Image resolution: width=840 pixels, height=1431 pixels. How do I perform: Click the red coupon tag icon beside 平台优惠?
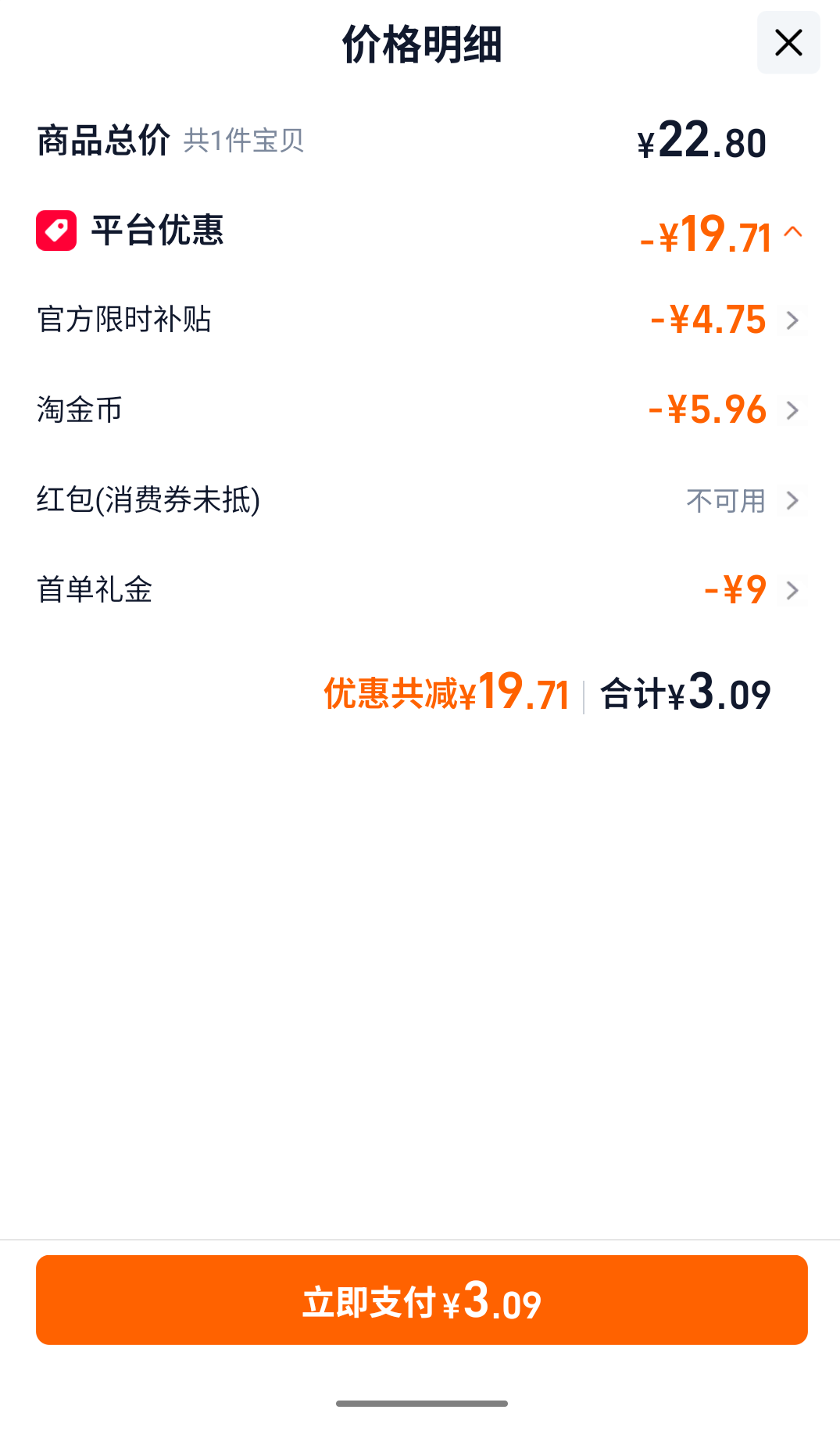[x=55, y=231]
